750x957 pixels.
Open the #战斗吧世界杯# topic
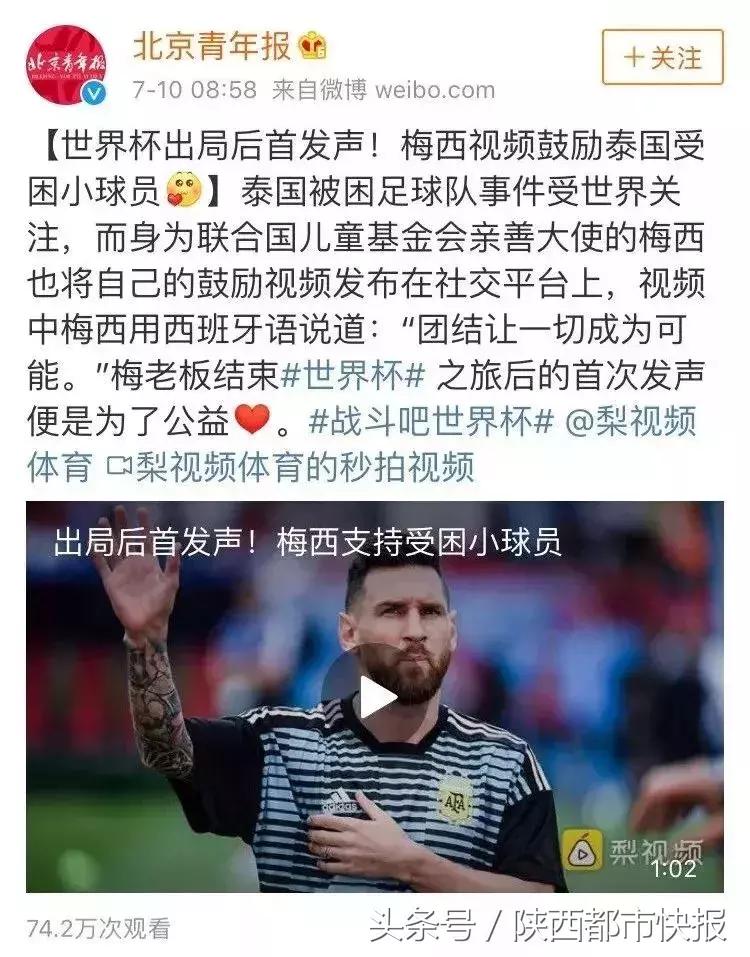click(430, 420)
